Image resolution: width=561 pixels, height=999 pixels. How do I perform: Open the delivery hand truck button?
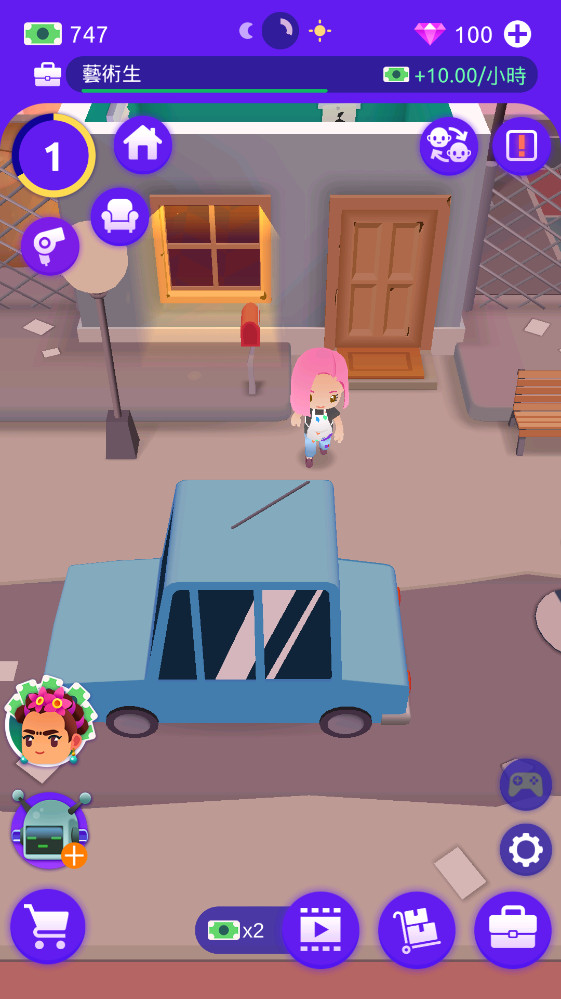tap(416, 930)
